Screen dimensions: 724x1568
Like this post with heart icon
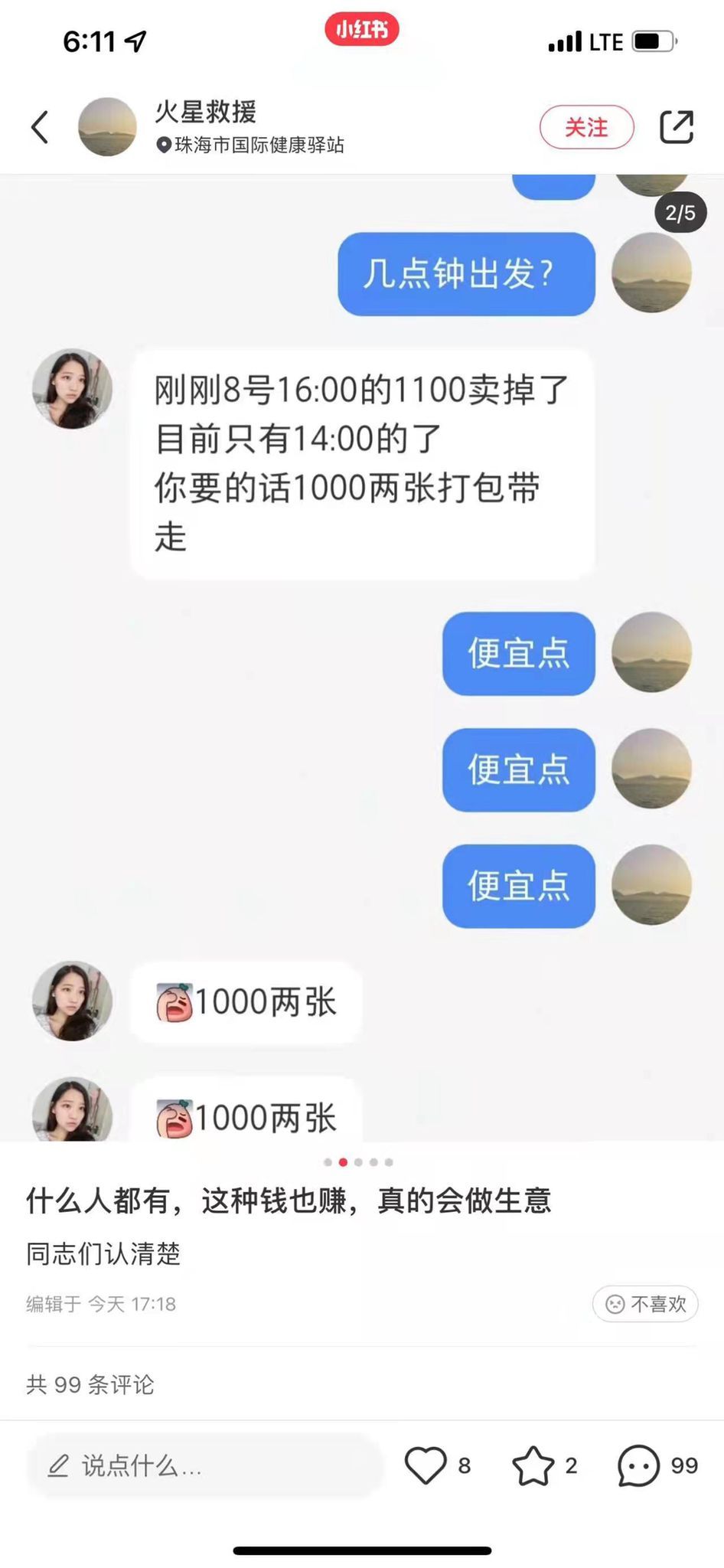coord(426,1465)
